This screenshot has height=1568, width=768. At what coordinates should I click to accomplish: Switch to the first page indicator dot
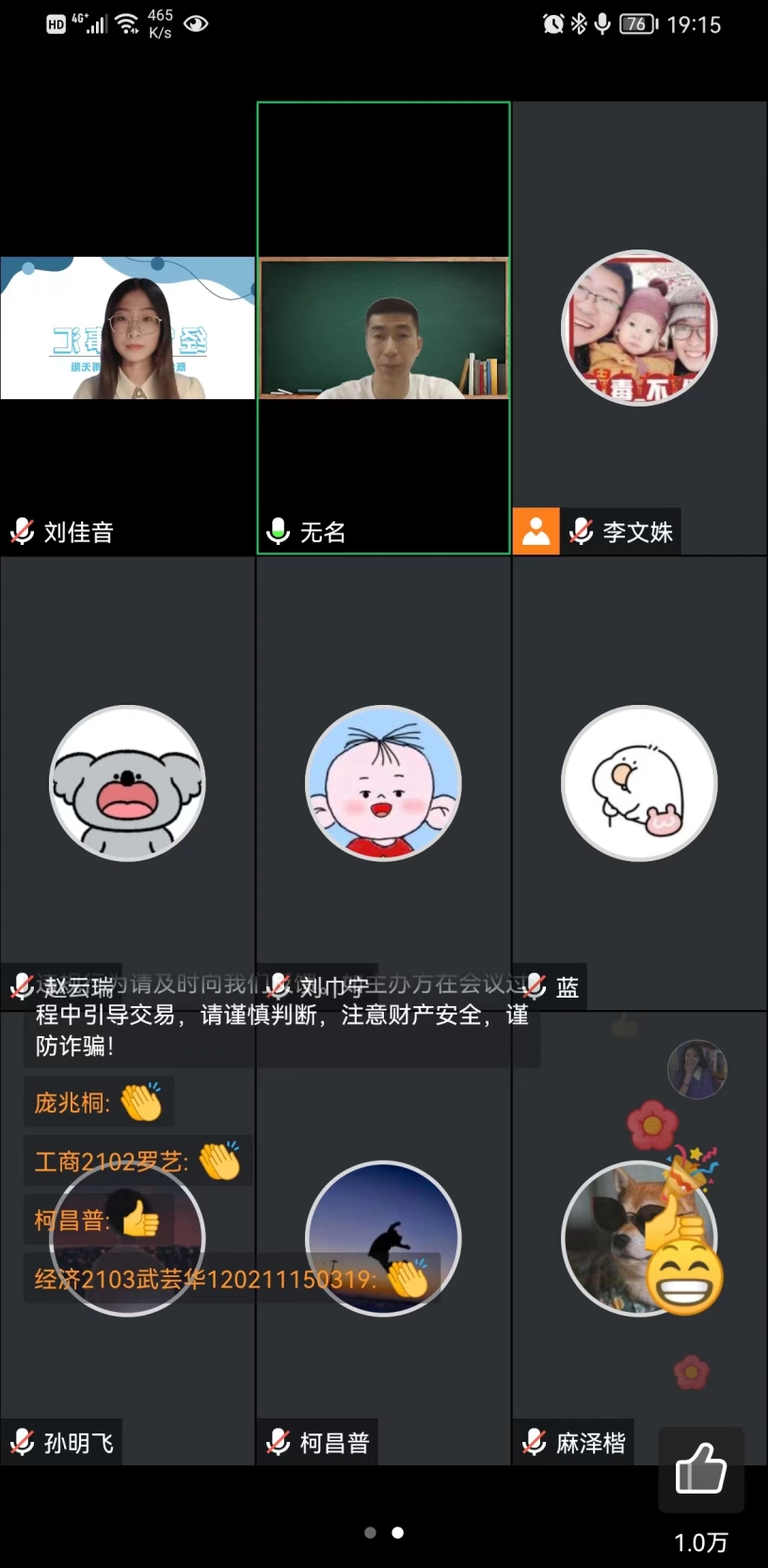[371, 1533]
